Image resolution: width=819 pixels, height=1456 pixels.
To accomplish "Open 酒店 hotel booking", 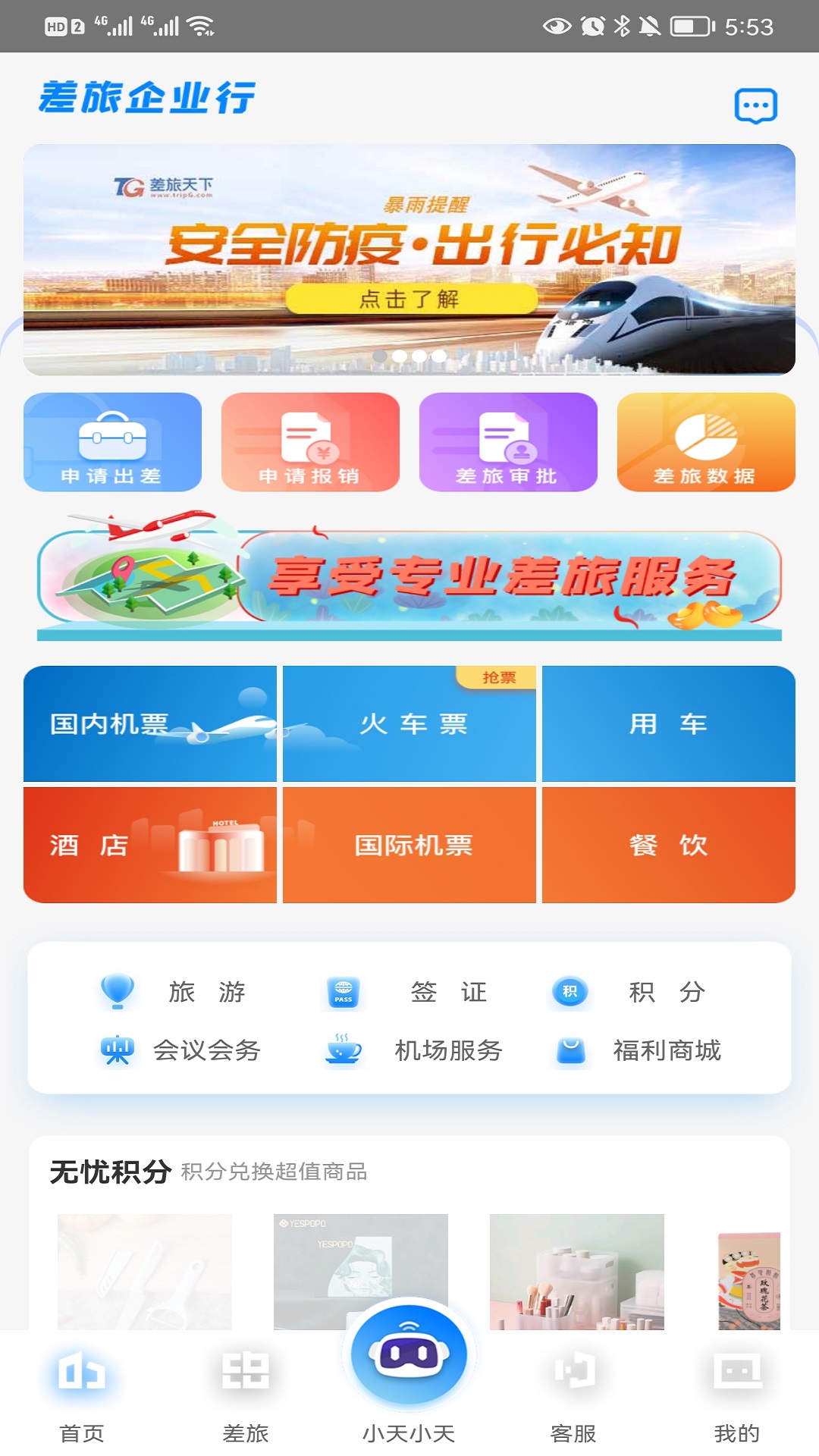I will pyautogui.click(x=150, y=845).
